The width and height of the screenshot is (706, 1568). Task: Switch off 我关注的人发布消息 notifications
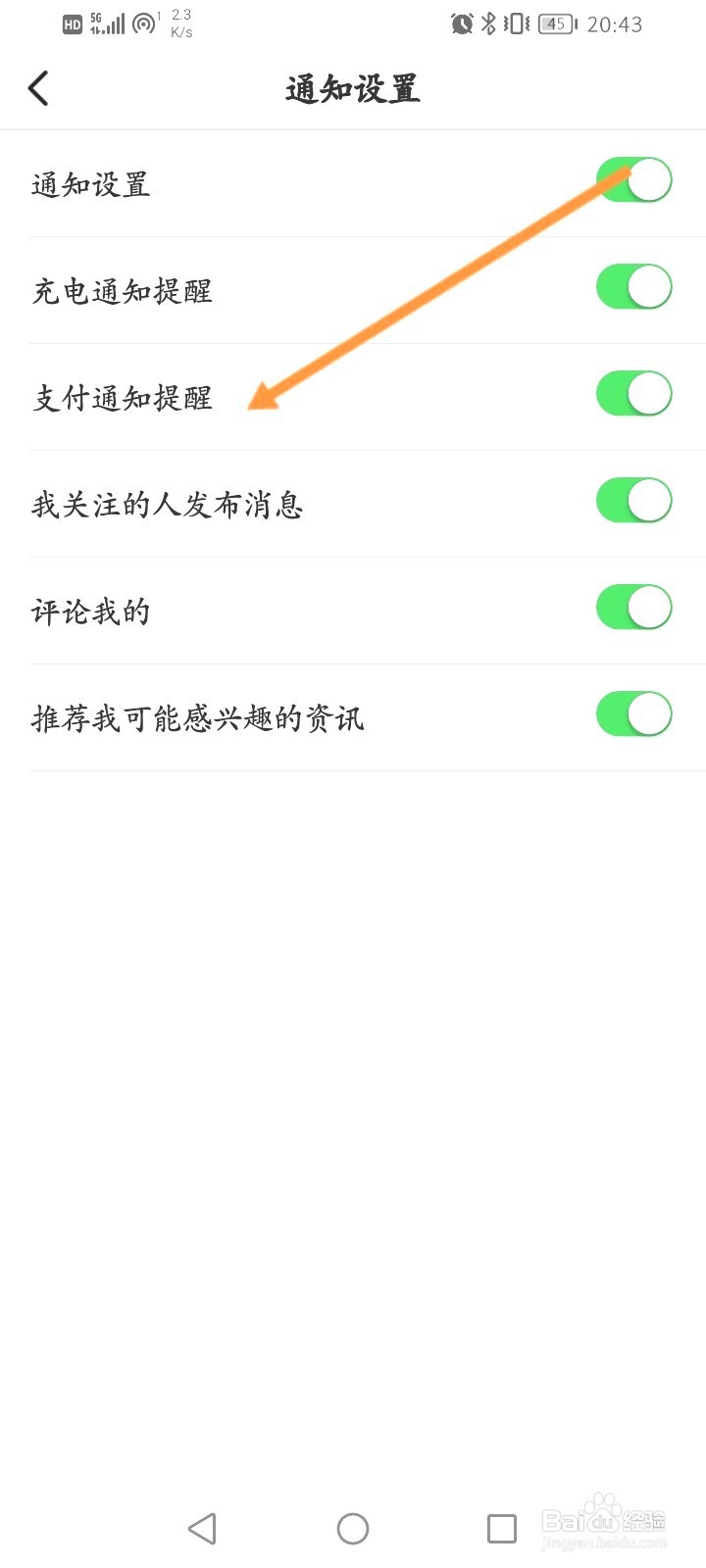click(633, 501)
